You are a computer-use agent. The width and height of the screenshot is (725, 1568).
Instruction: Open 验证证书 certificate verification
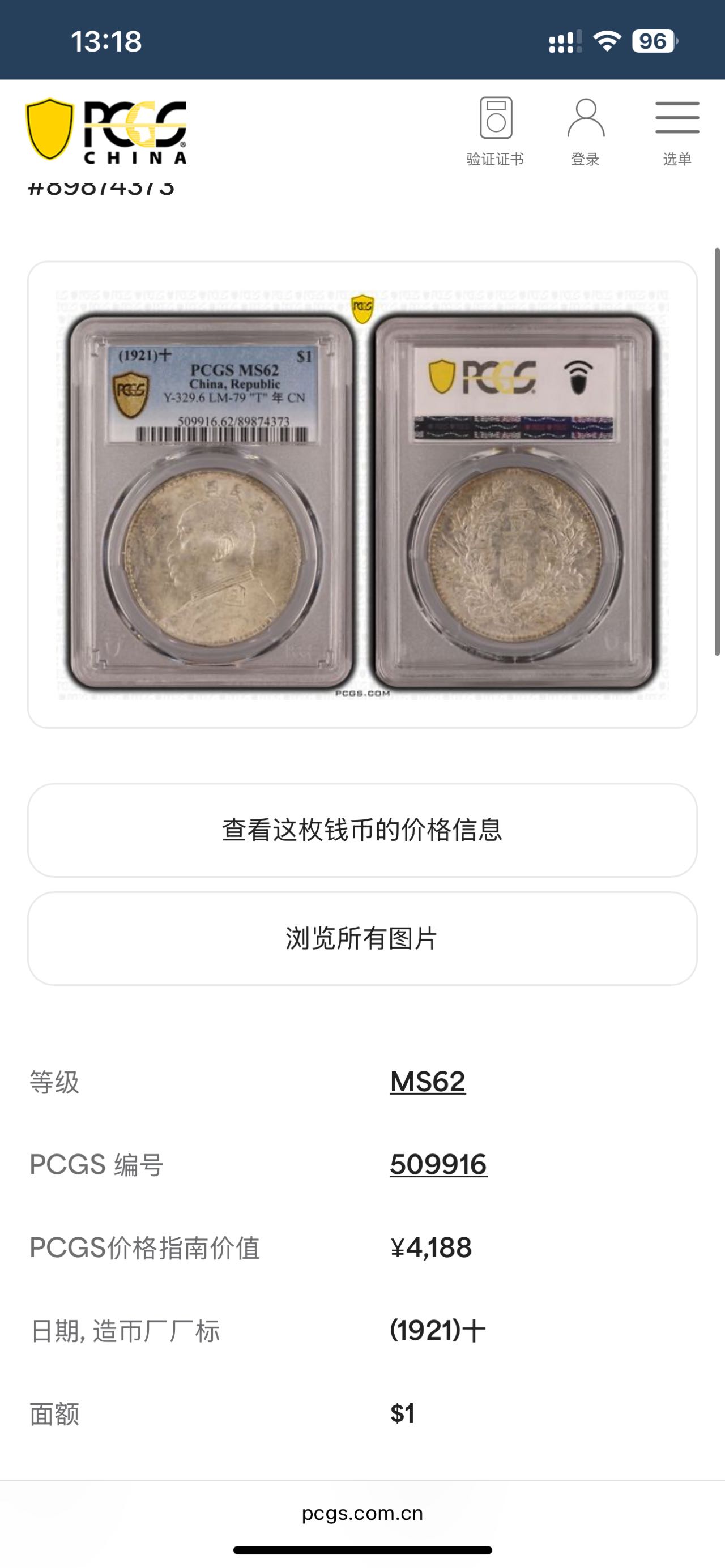tap(495, 131)
